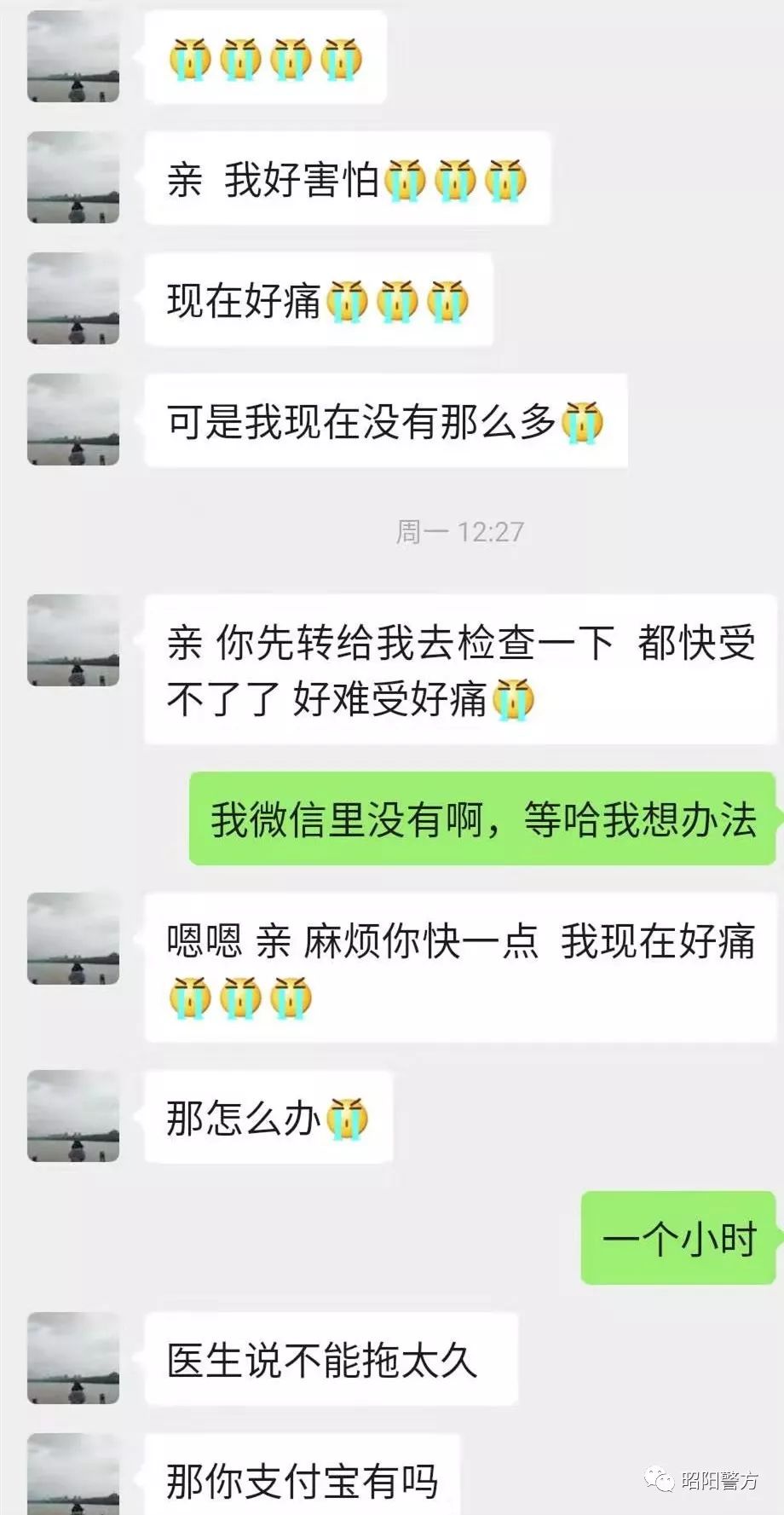Open the avatar next to "那怎么办" message
The image size is (784, 1515).
tap(73, 1116)
